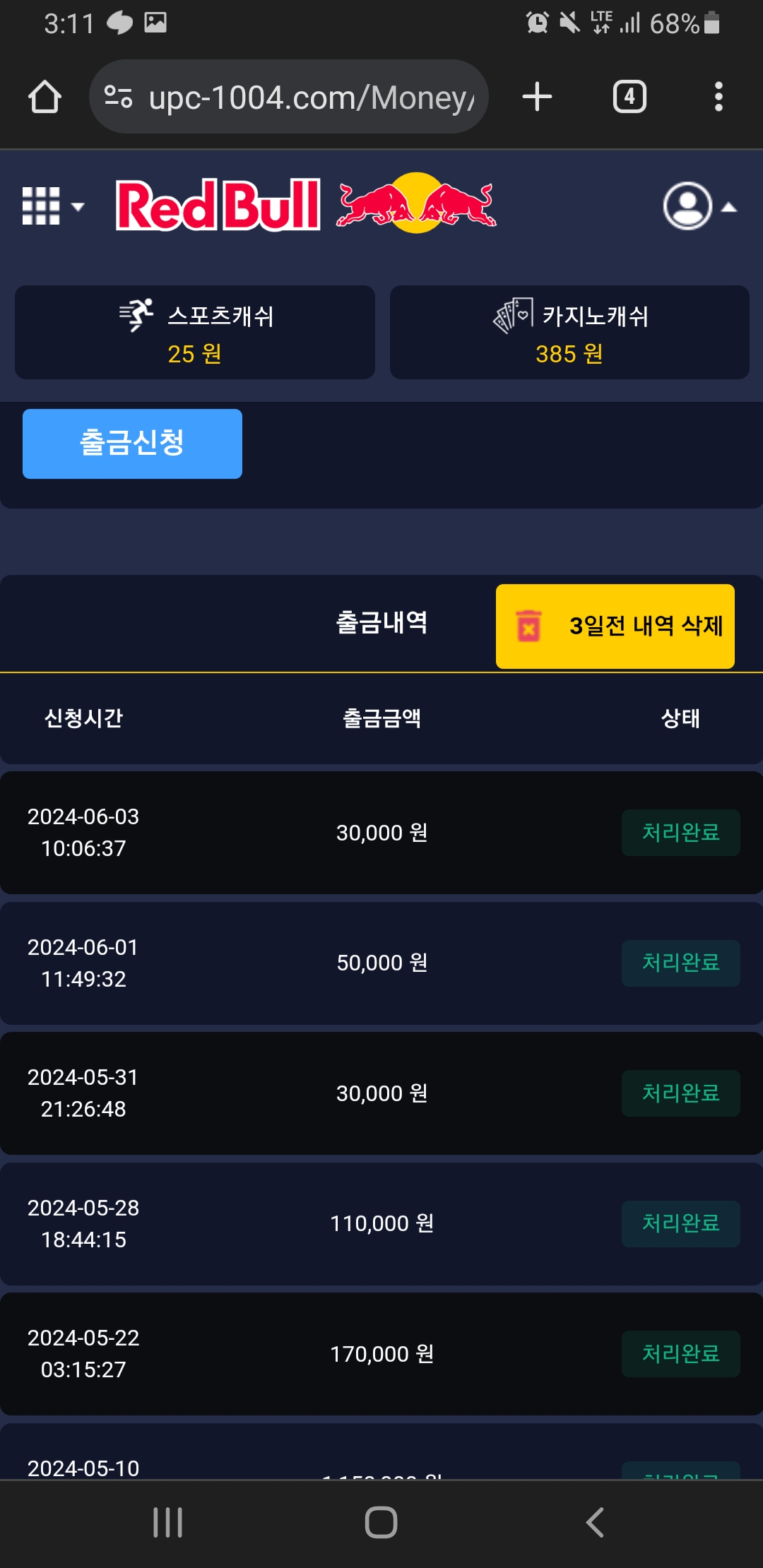Viewport: 763px width, 1568px height.
Task: Open the browser overflow menu
Action: pos(718,97)
